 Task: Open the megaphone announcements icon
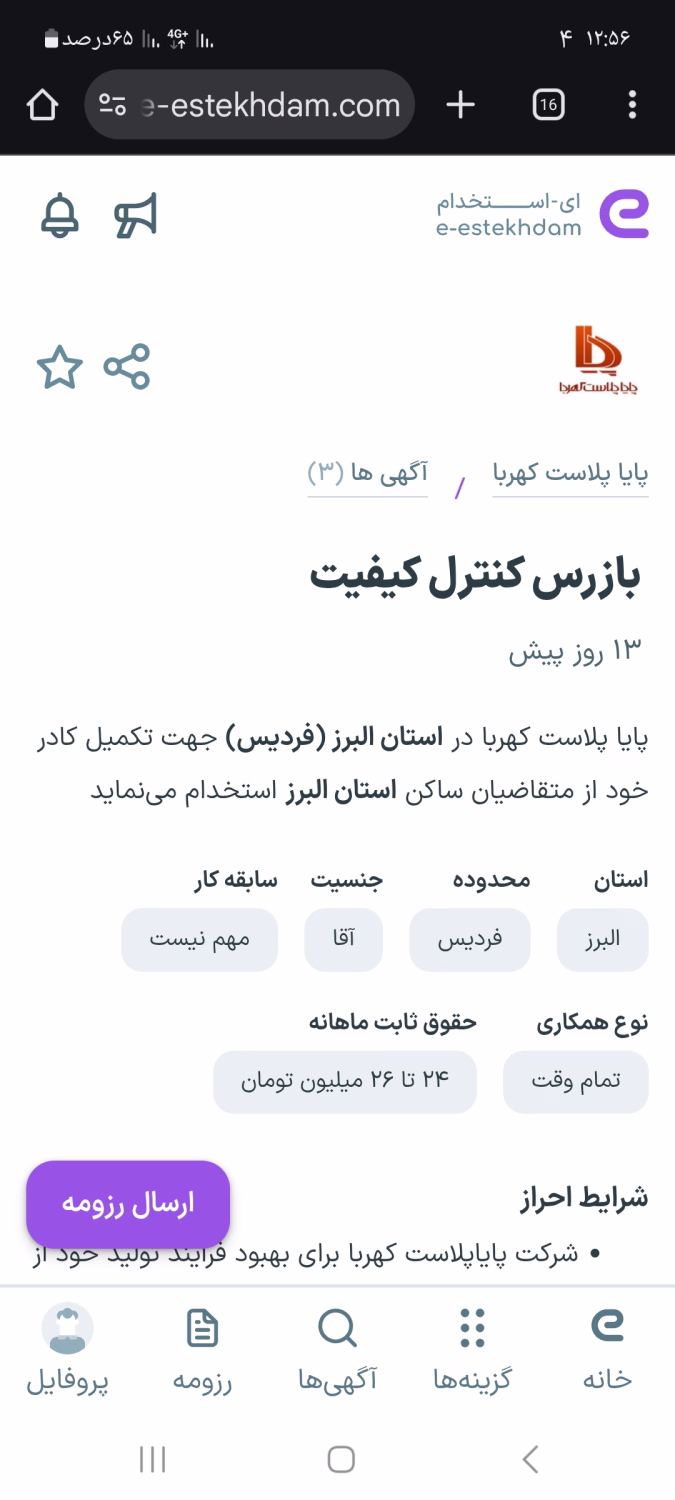point(136,216)
